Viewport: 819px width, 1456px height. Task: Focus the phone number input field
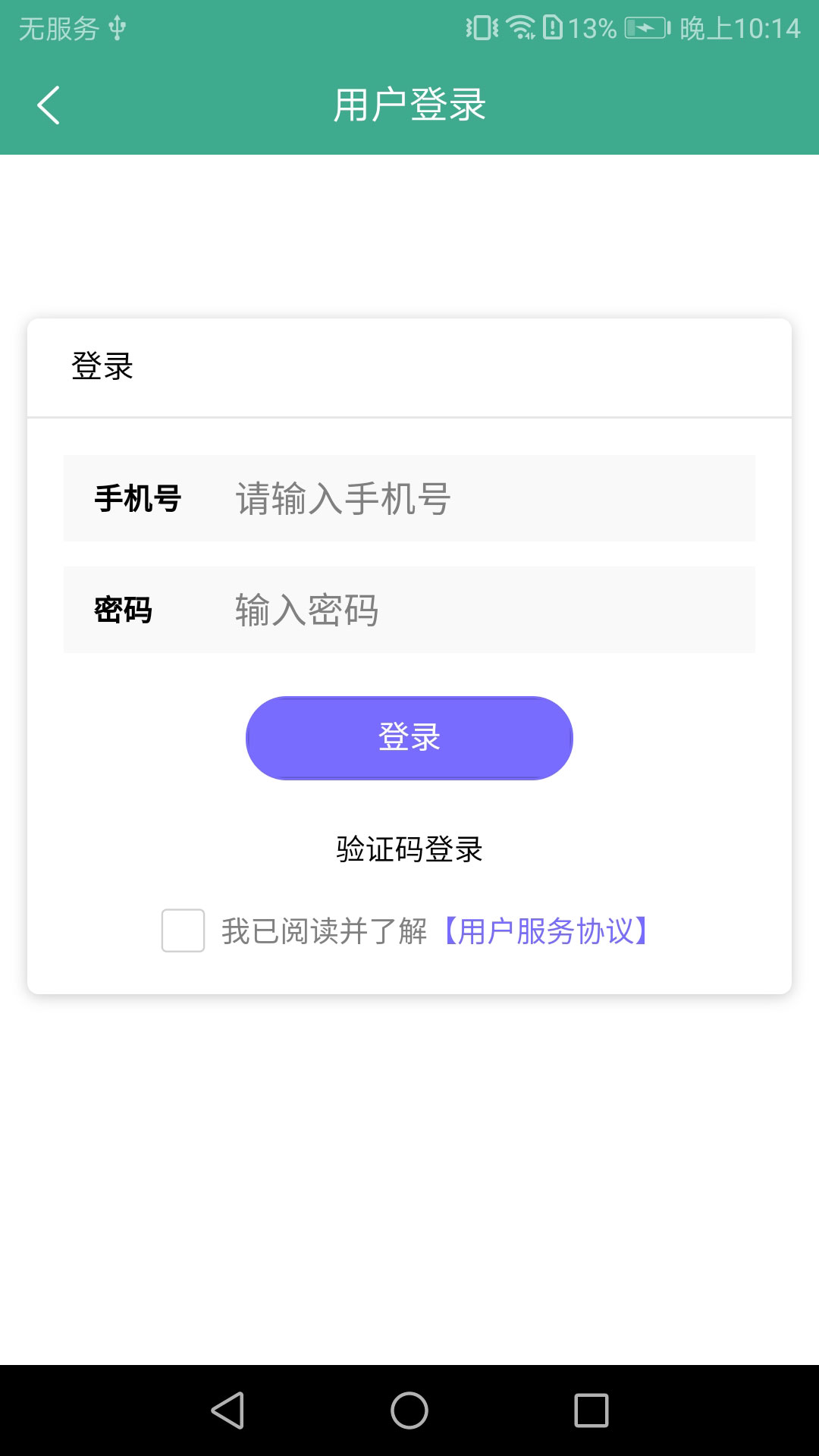coord(485,498)
